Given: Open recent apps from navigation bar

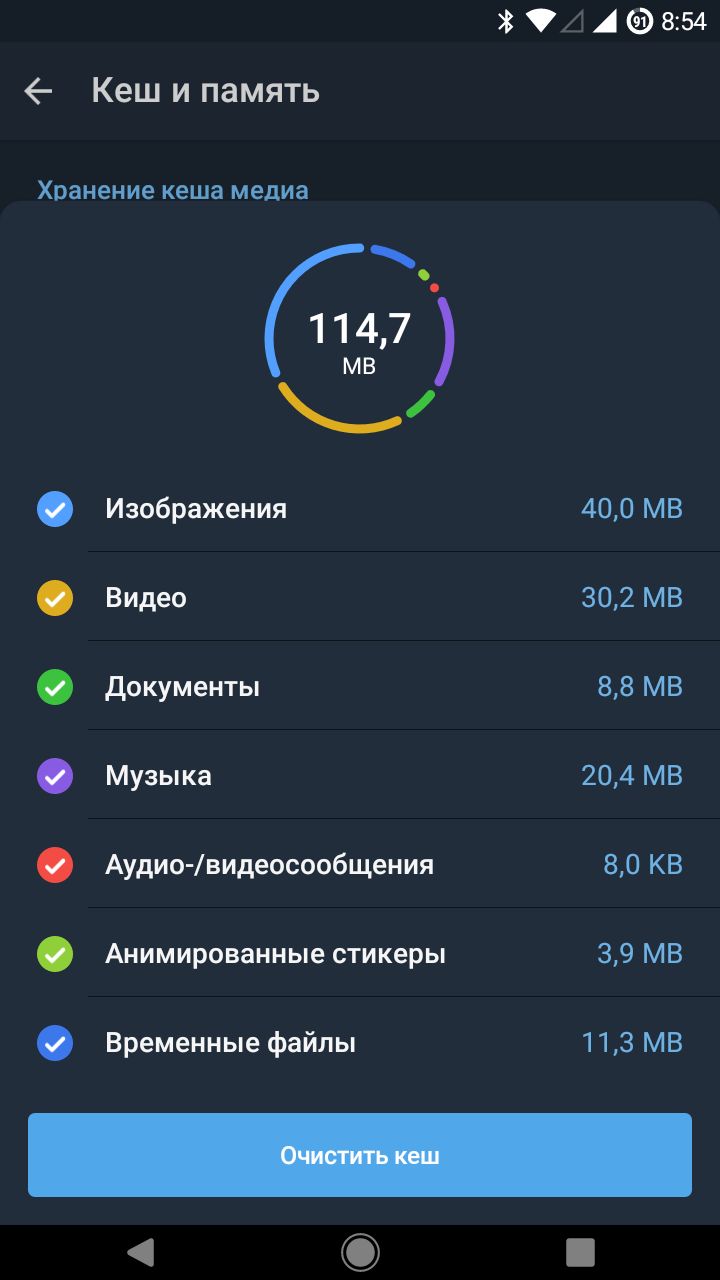Looking at the screenshot, I should [x=580, y=1251].
